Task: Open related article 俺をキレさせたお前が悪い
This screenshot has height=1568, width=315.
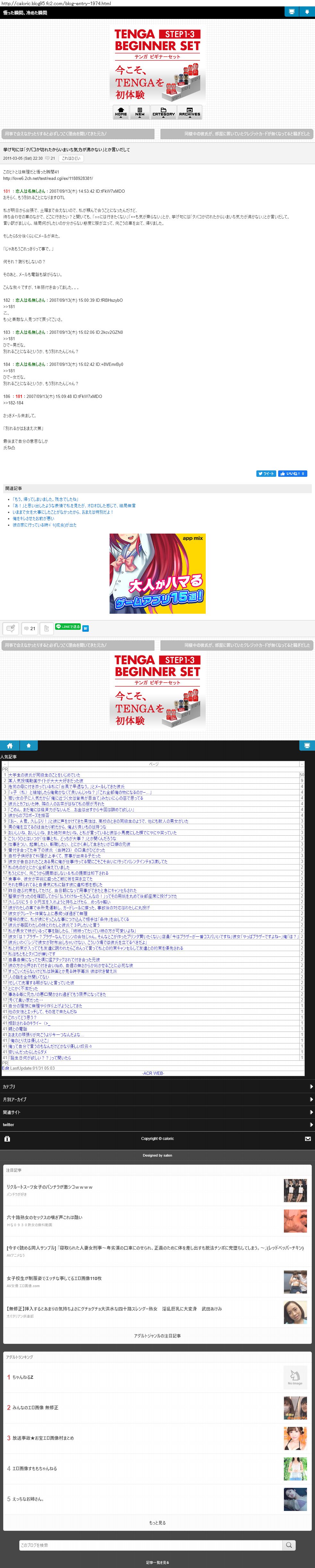Action: click(x=33, y=518)
